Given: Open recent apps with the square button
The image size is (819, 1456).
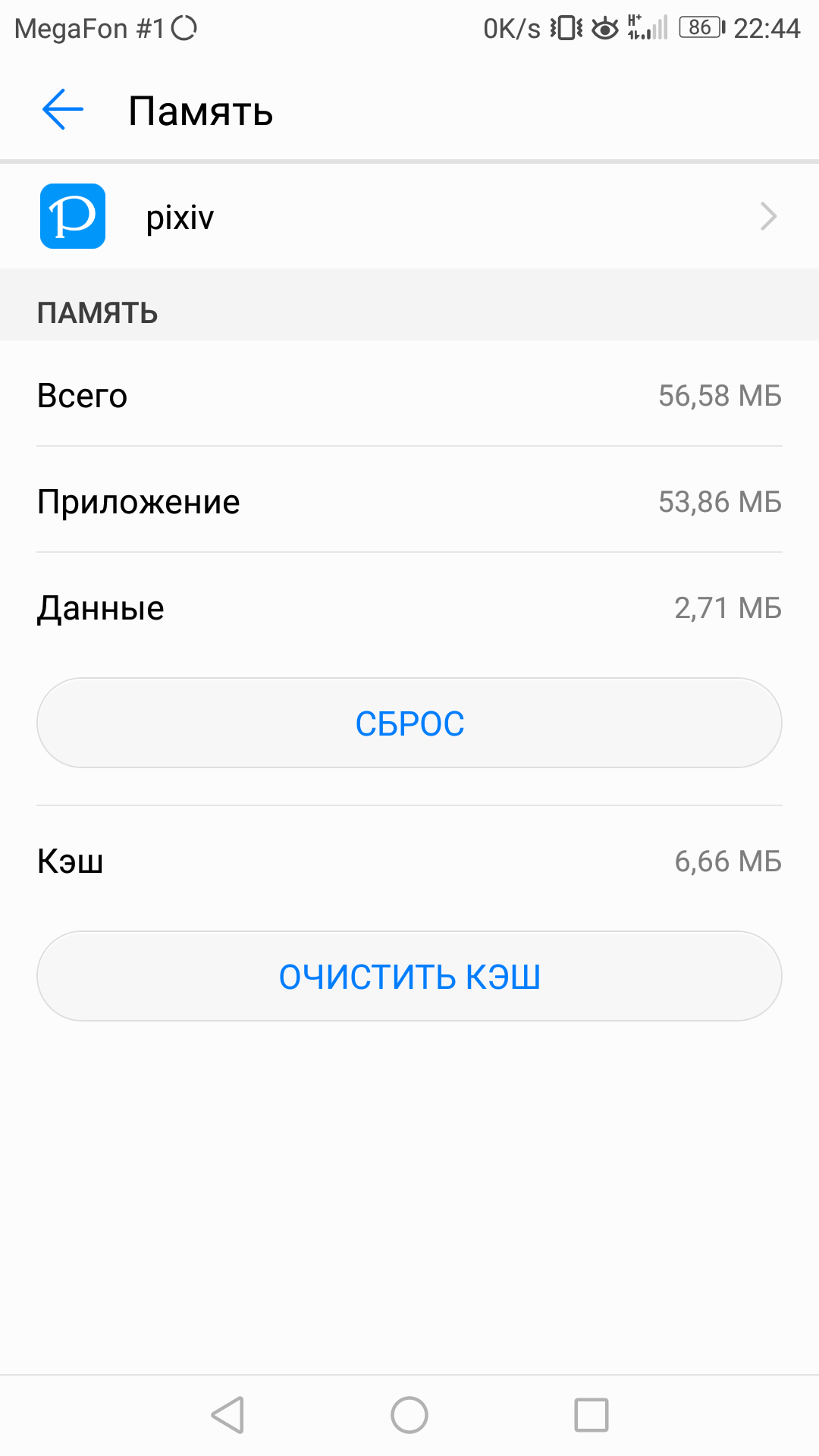Looking at the screenshot, I should (591, 1415).
